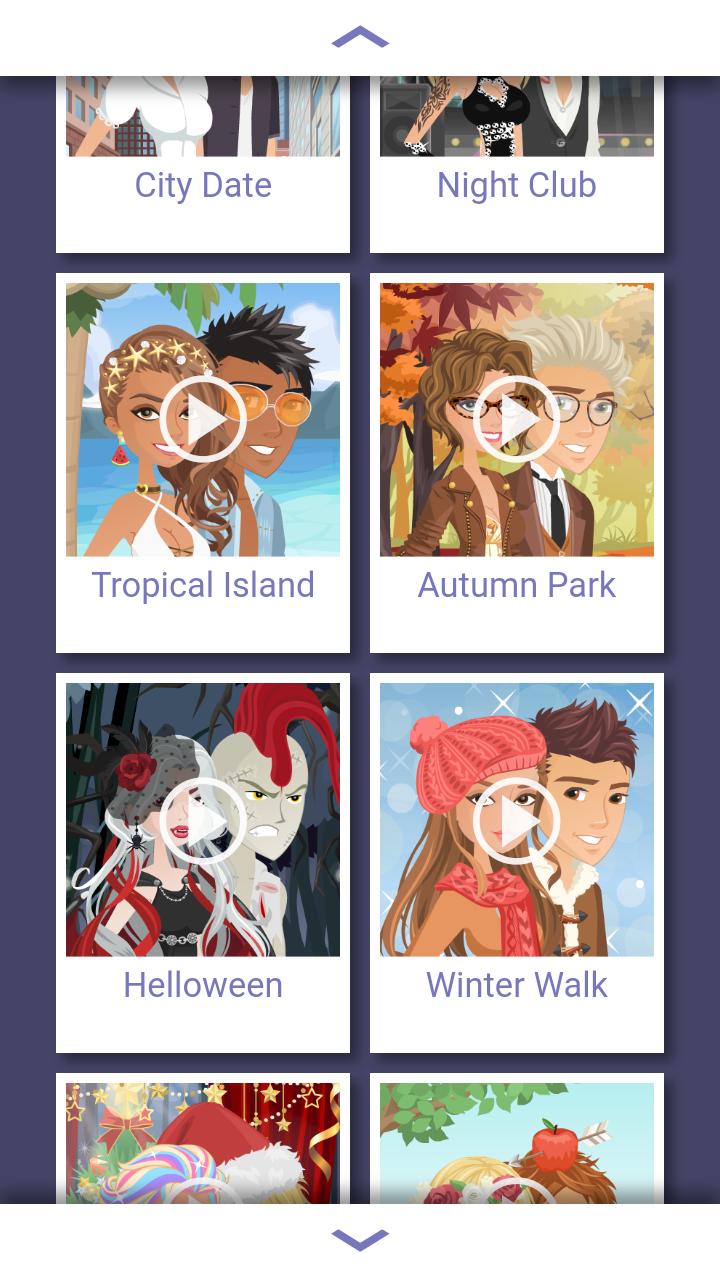Play the Autumn Park scene
720x1280 pixels.
click(517, 420)
